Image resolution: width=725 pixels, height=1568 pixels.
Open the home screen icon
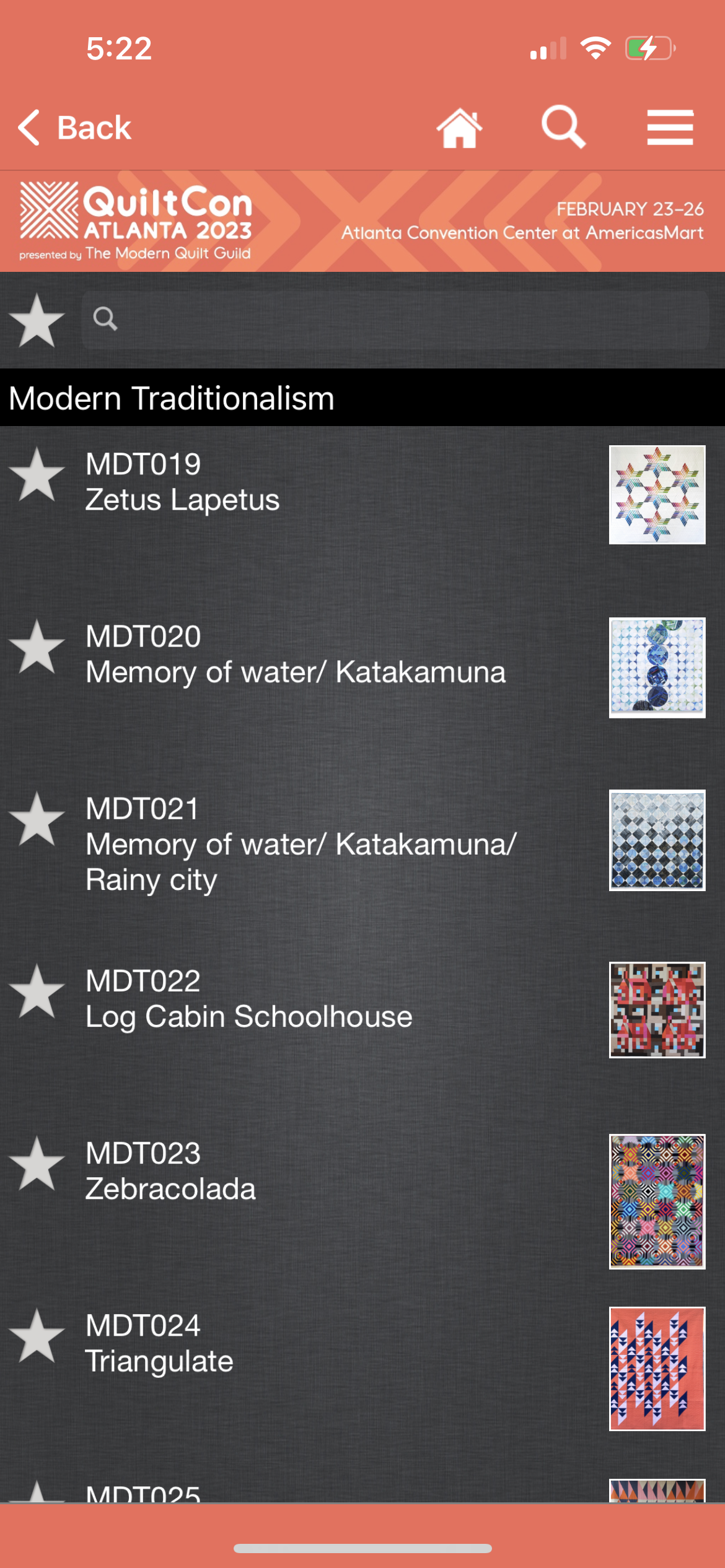[459, 128]
